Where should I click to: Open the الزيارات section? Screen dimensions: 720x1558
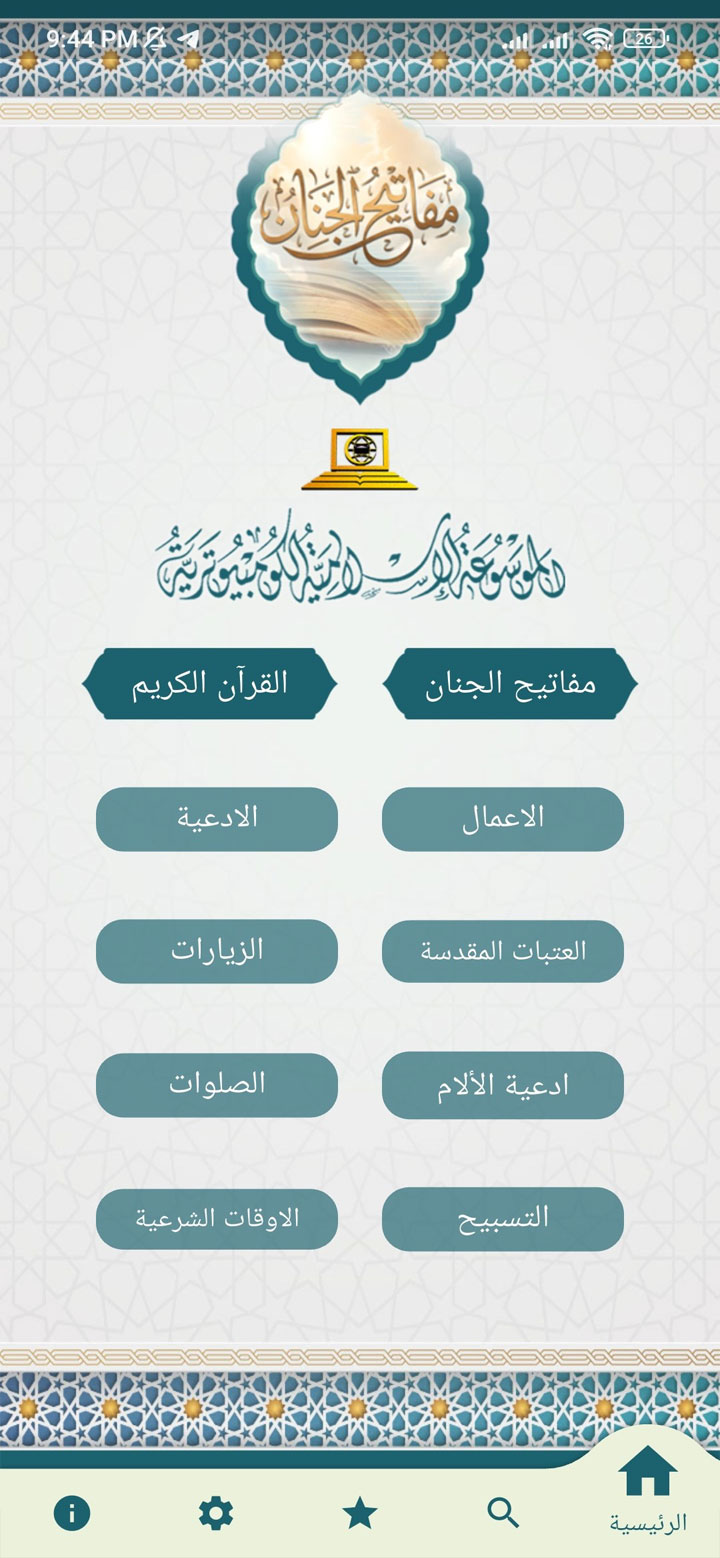click(x=217, y=951)
